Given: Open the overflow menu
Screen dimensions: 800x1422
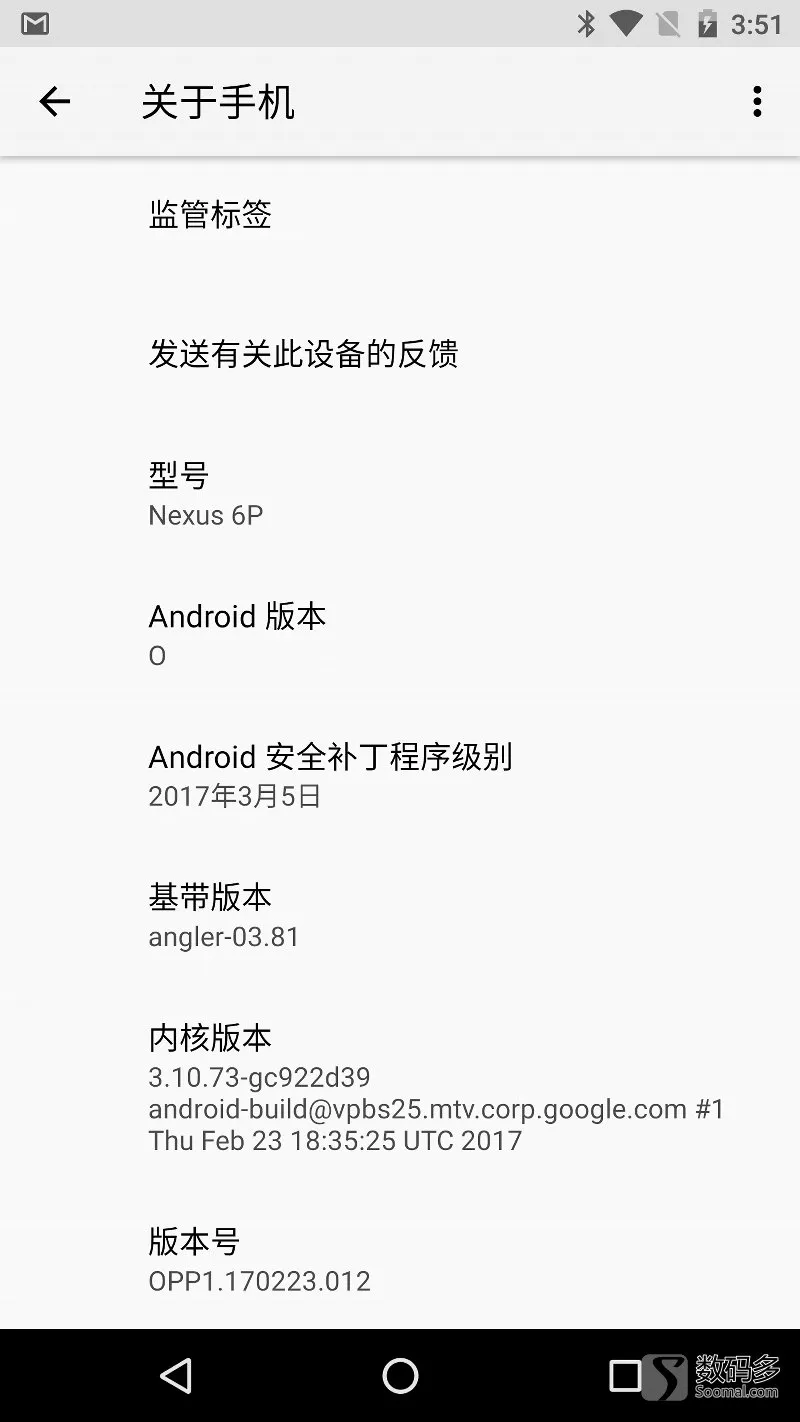Looking at the screenshot, I should 757,101.
